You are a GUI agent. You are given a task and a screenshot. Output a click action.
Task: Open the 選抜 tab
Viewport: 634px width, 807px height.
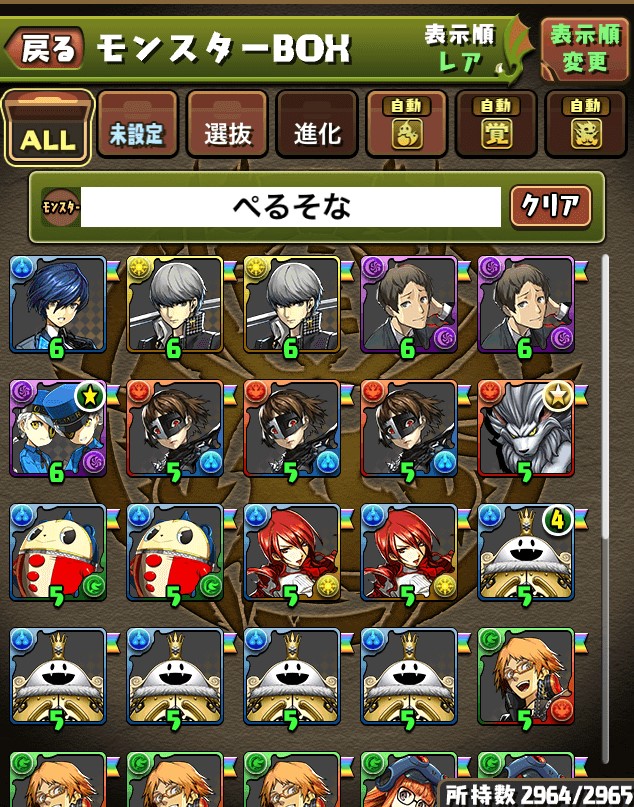227,127
